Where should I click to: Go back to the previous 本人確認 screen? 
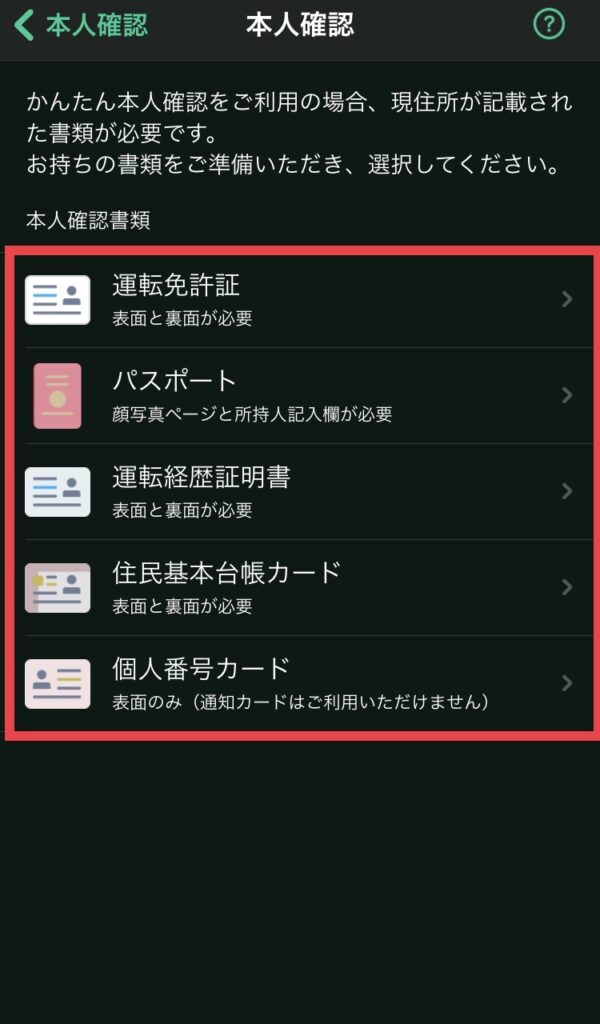[82, 26]
